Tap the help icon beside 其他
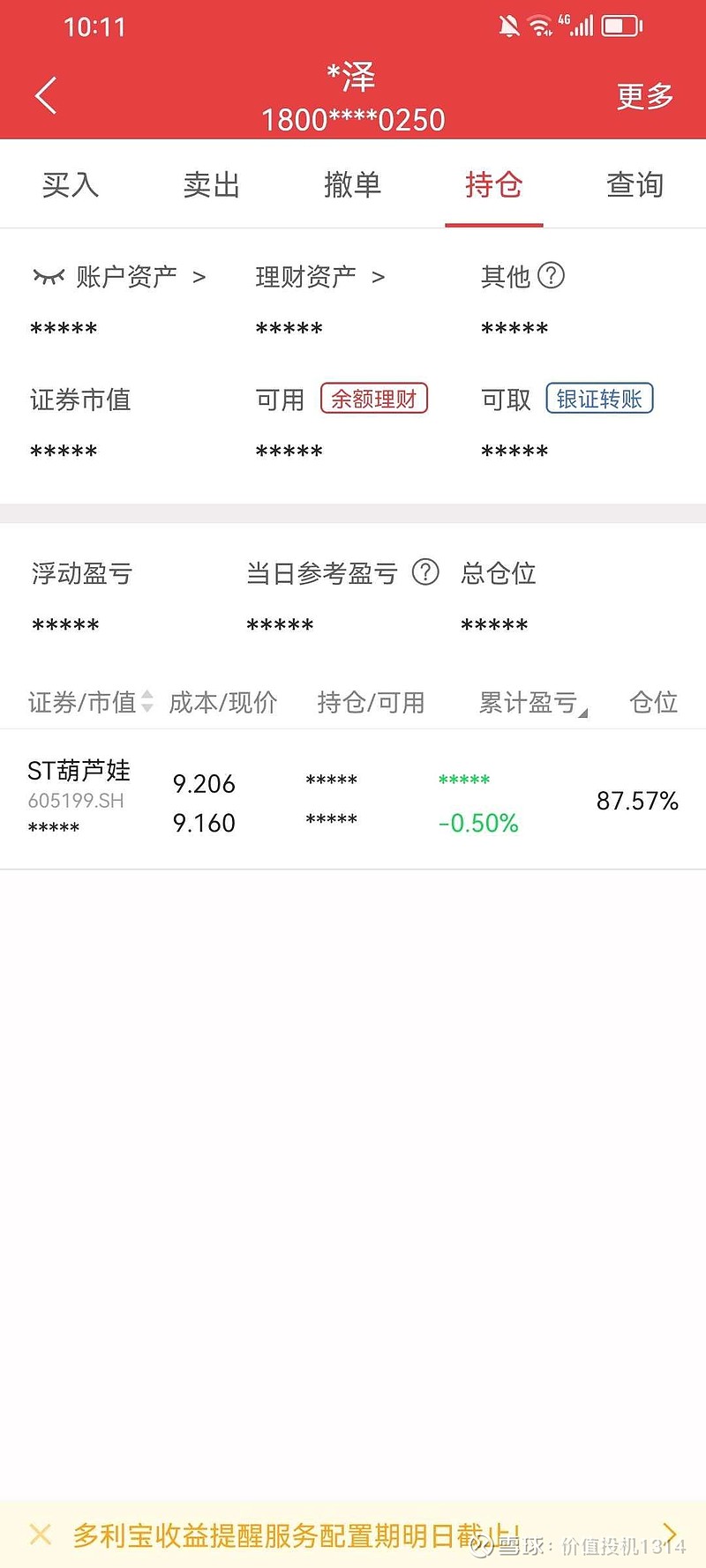The height and width of the screenshot is (1568, 706). (551, 276)
